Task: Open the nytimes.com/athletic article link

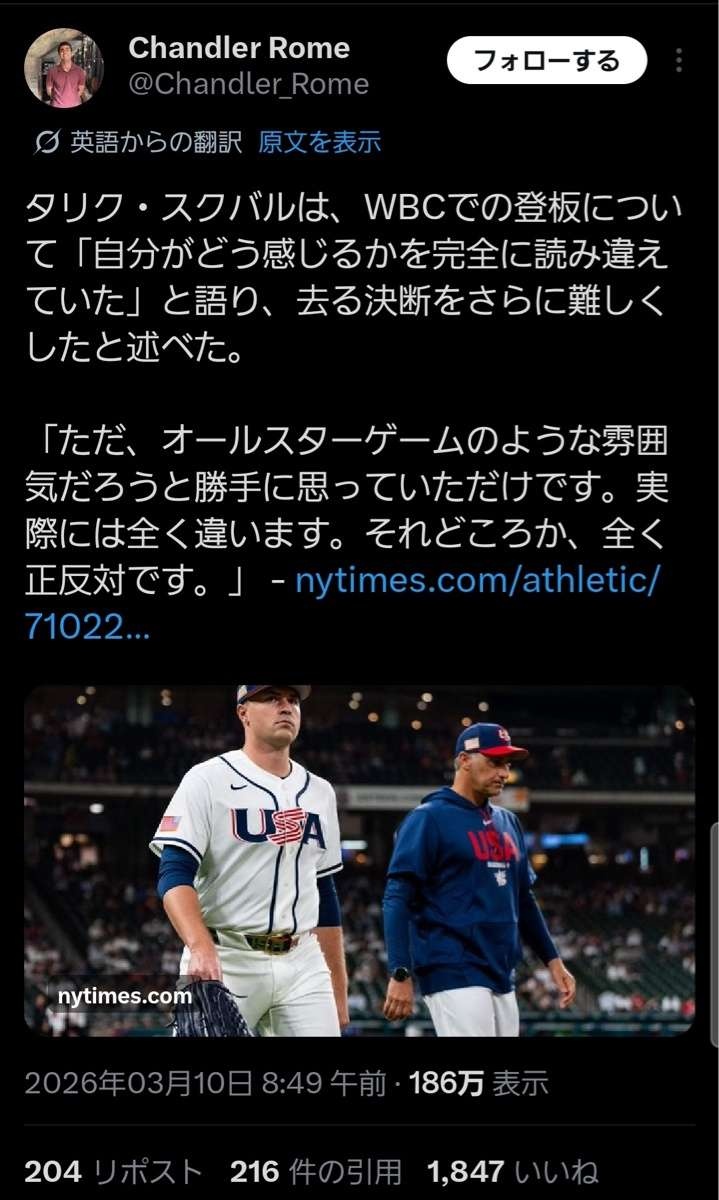Action: coord(478,579)
